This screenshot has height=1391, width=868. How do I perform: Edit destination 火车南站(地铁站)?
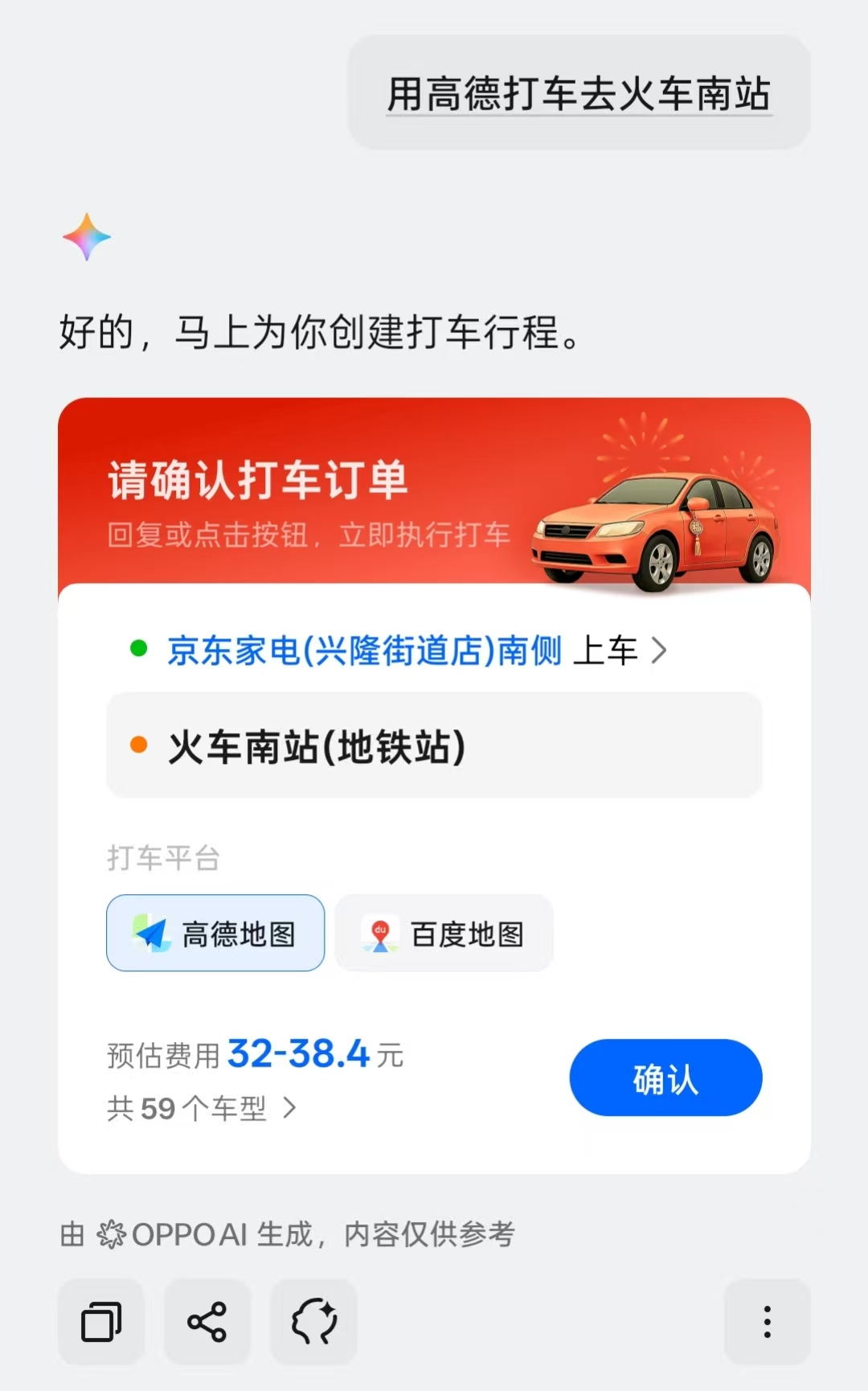(x=434, y=746)
